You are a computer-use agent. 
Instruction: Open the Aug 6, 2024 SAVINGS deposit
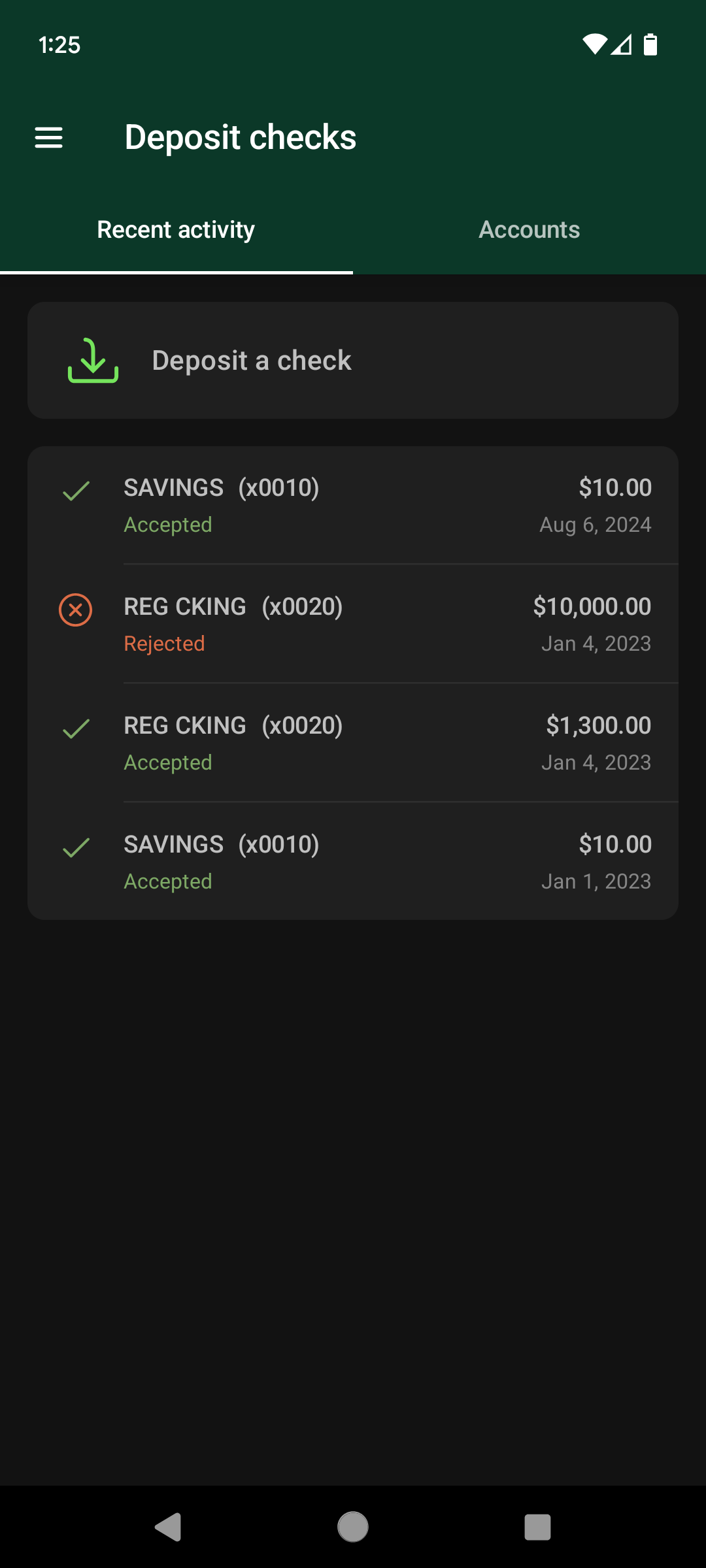click(353, 506)
